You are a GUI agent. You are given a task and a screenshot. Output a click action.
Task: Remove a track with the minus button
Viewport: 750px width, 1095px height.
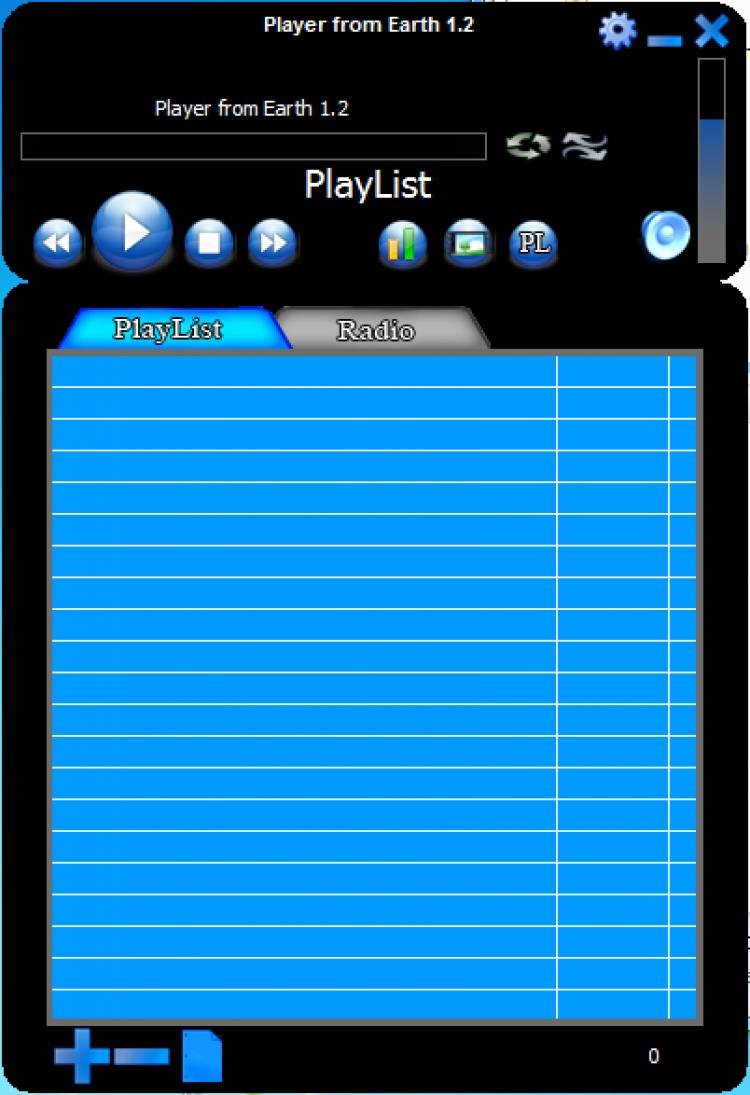coord(142,1056)
